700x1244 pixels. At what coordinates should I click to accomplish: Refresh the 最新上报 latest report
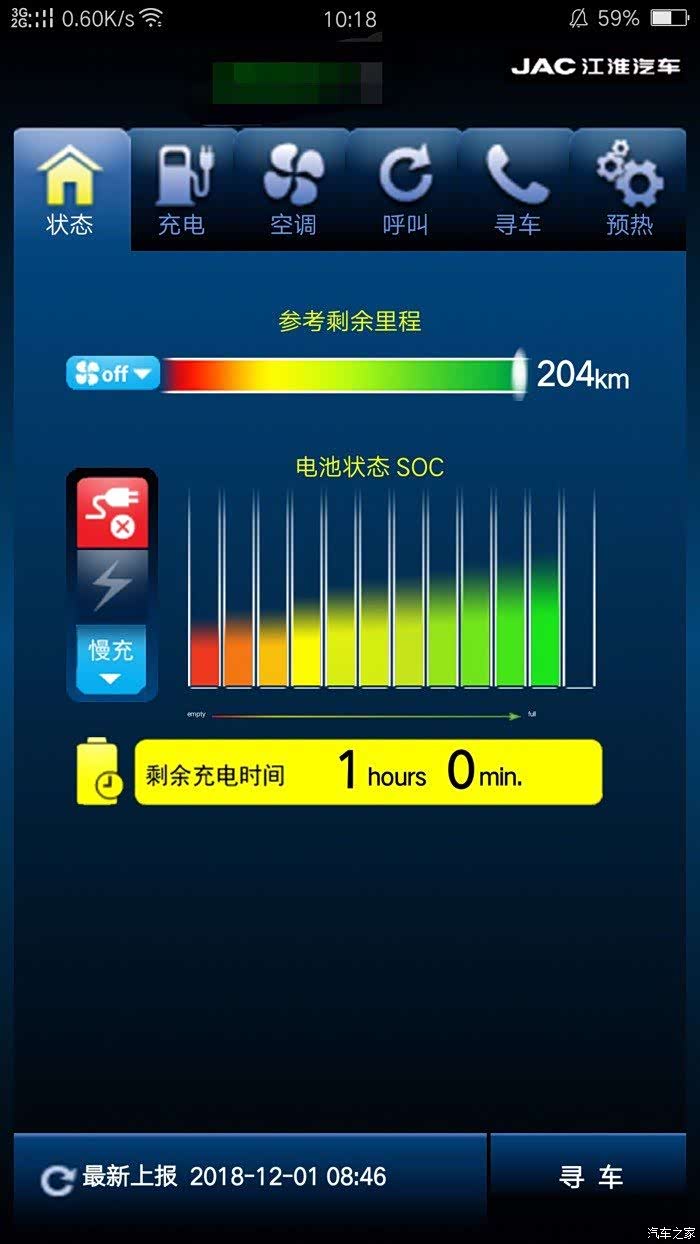click(57, 1180)
